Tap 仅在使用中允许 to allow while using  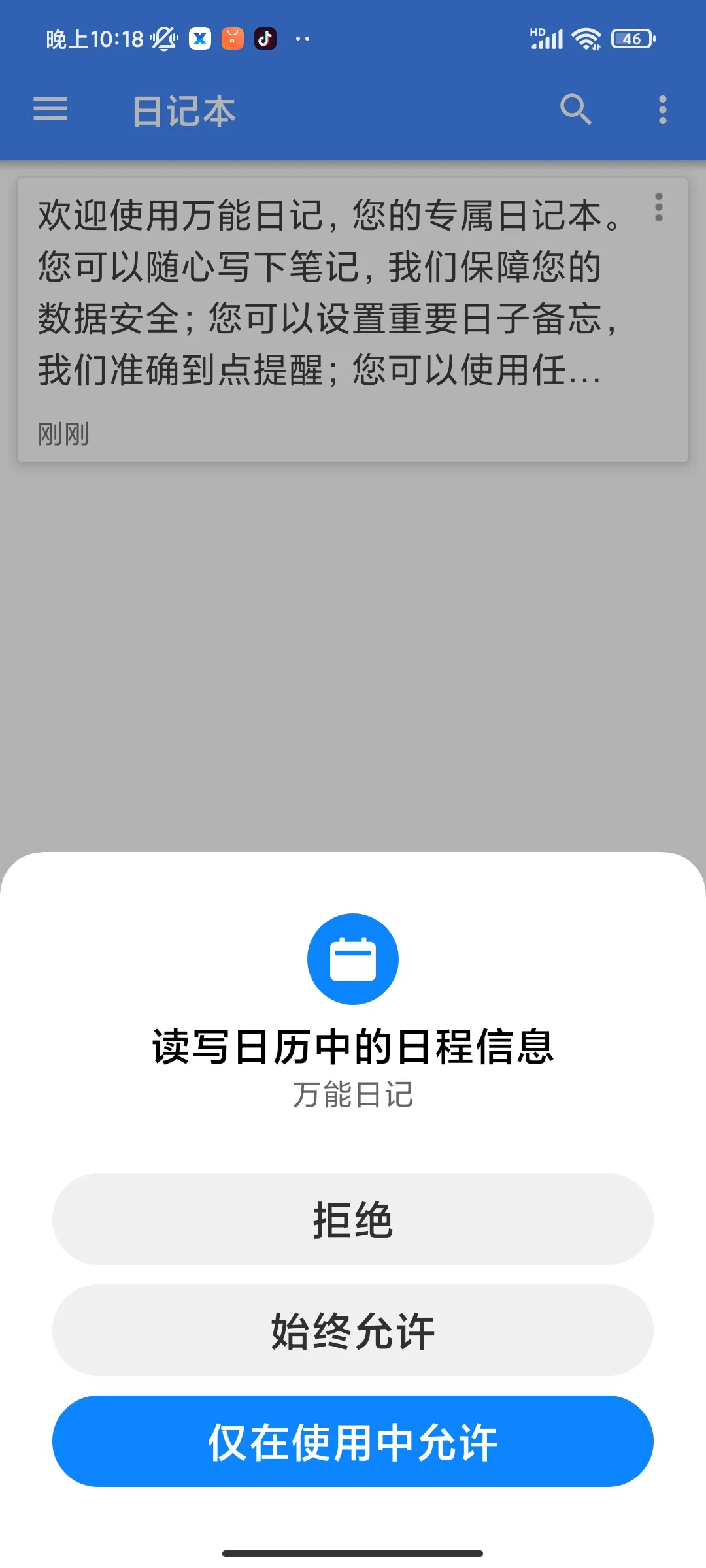(352, 1440)
